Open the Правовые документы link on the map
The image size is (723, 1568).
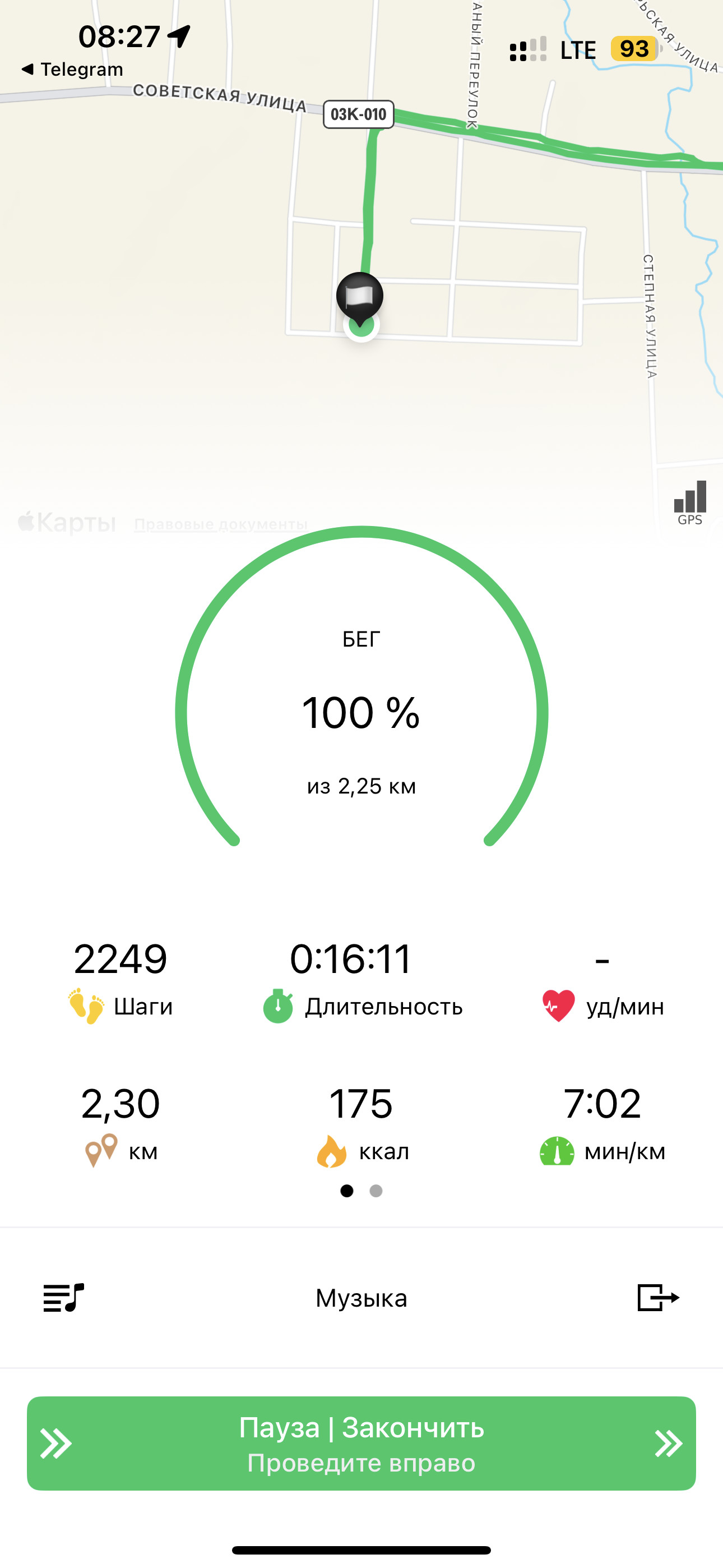220,524
